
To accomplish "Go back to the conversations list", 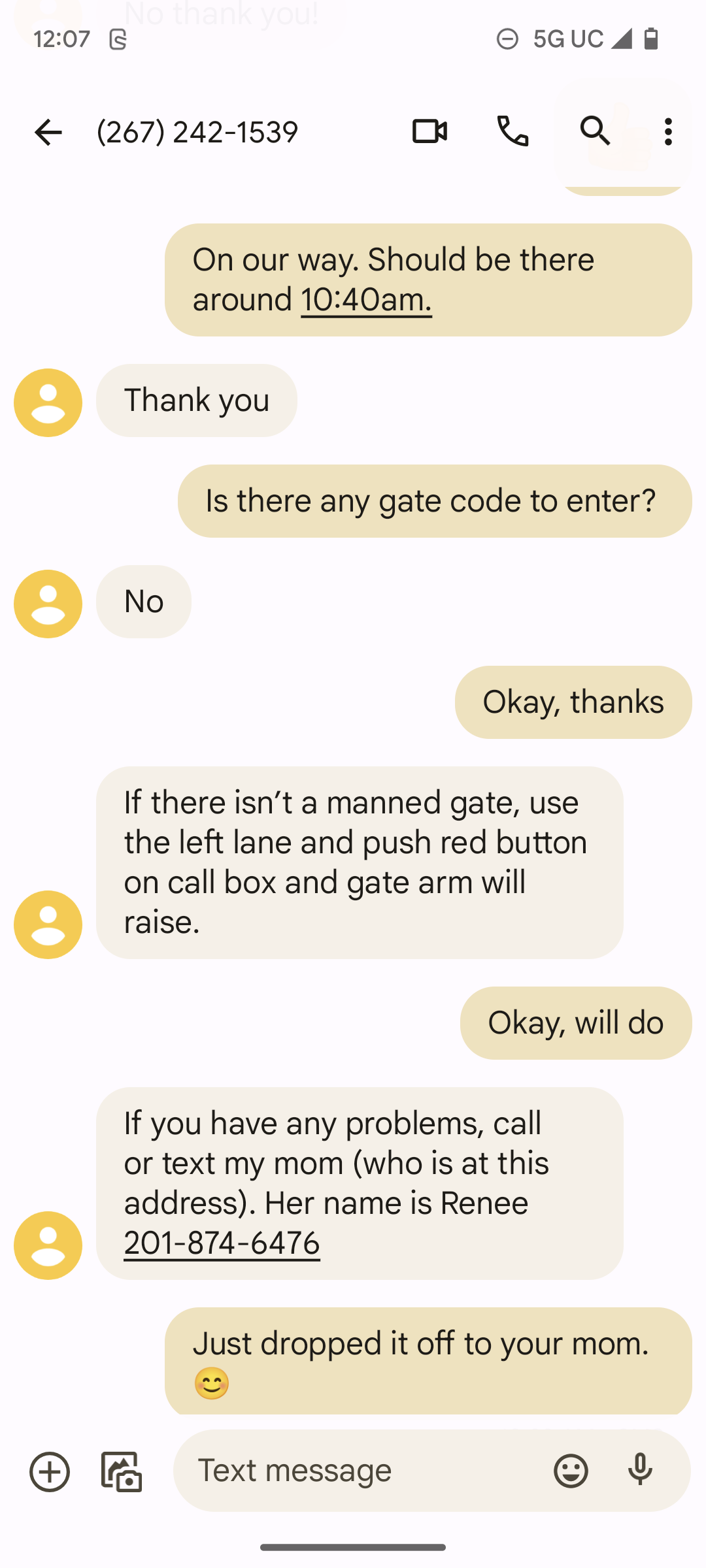I will point(48,132).
